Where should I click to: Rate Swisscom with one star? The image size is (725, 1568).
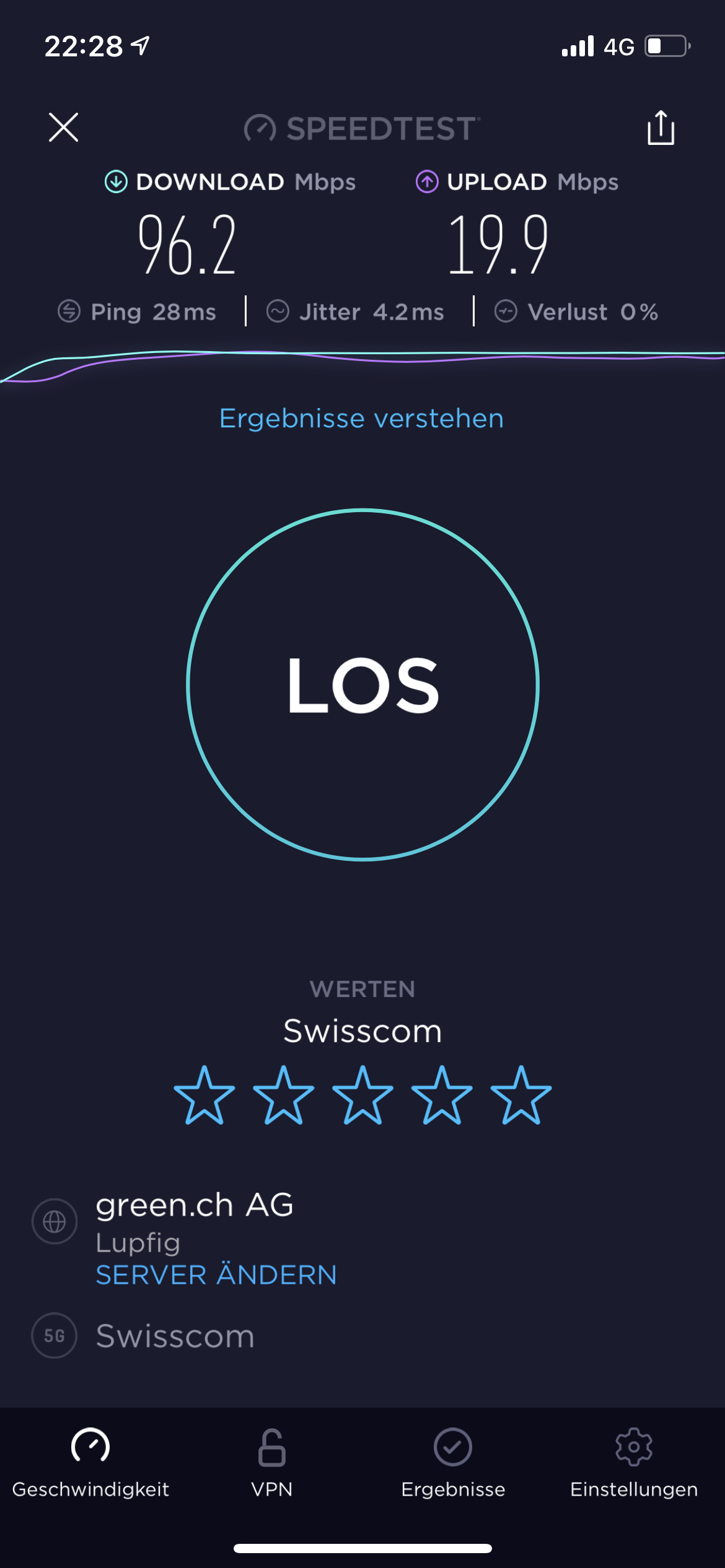[204, 1095]
